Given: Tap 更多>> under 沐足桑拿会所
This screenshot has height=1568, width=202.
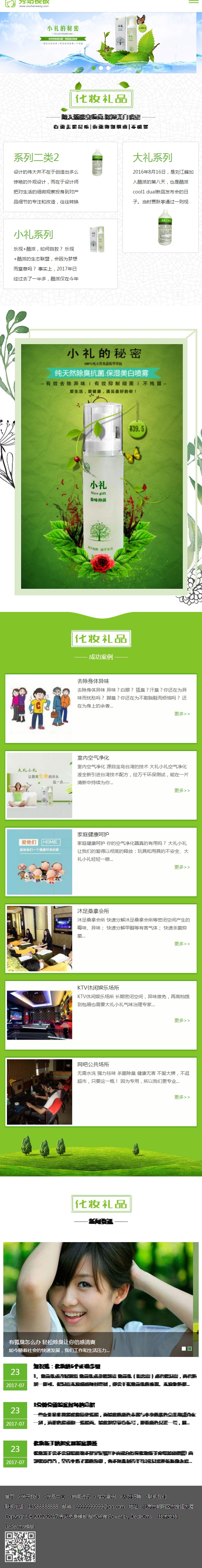Looking at the screenshot, I should click(x=182, y=944).
